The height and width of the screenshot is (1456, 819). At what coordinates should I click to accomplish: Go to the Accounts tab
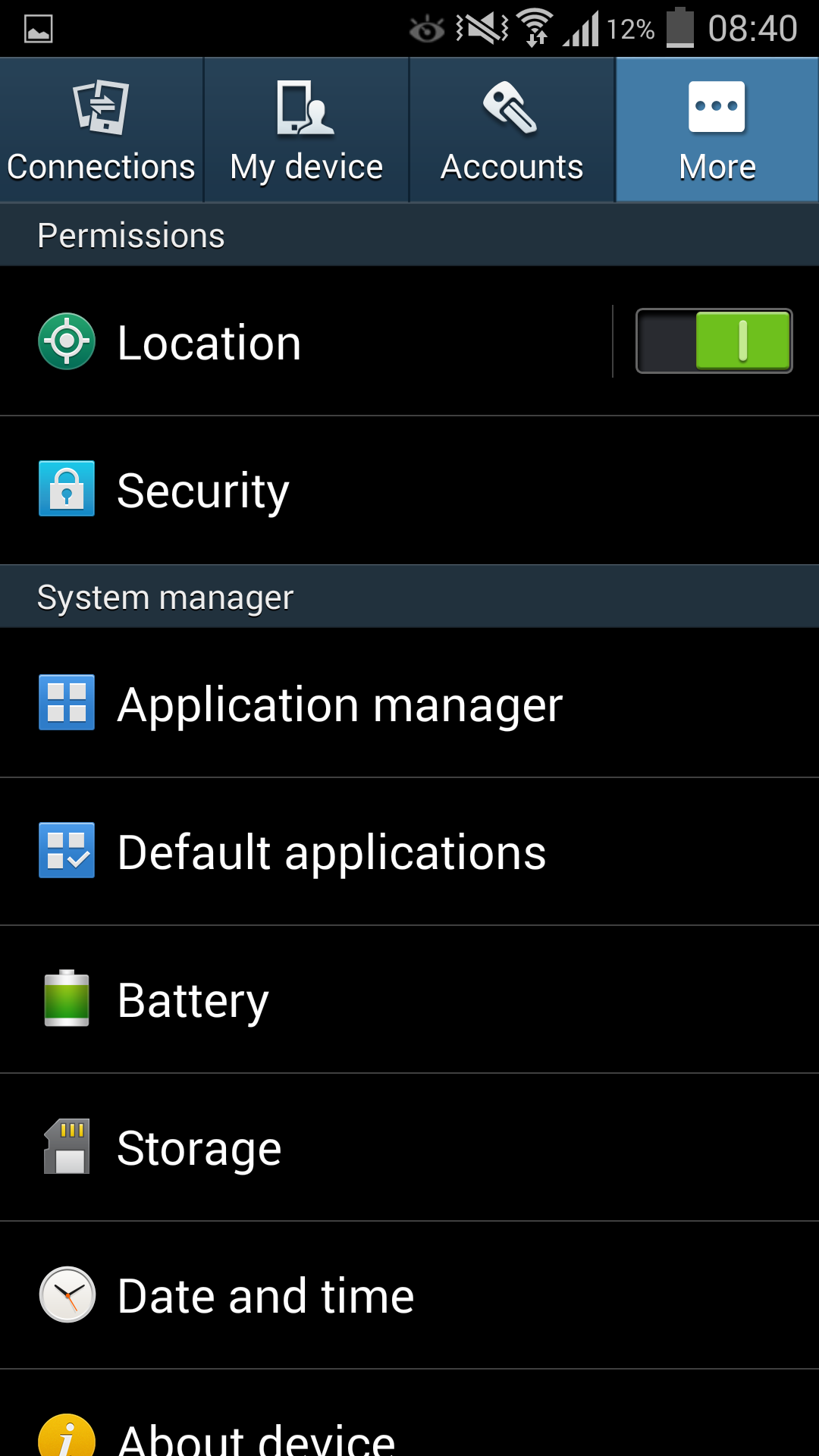tap(512, 130)
